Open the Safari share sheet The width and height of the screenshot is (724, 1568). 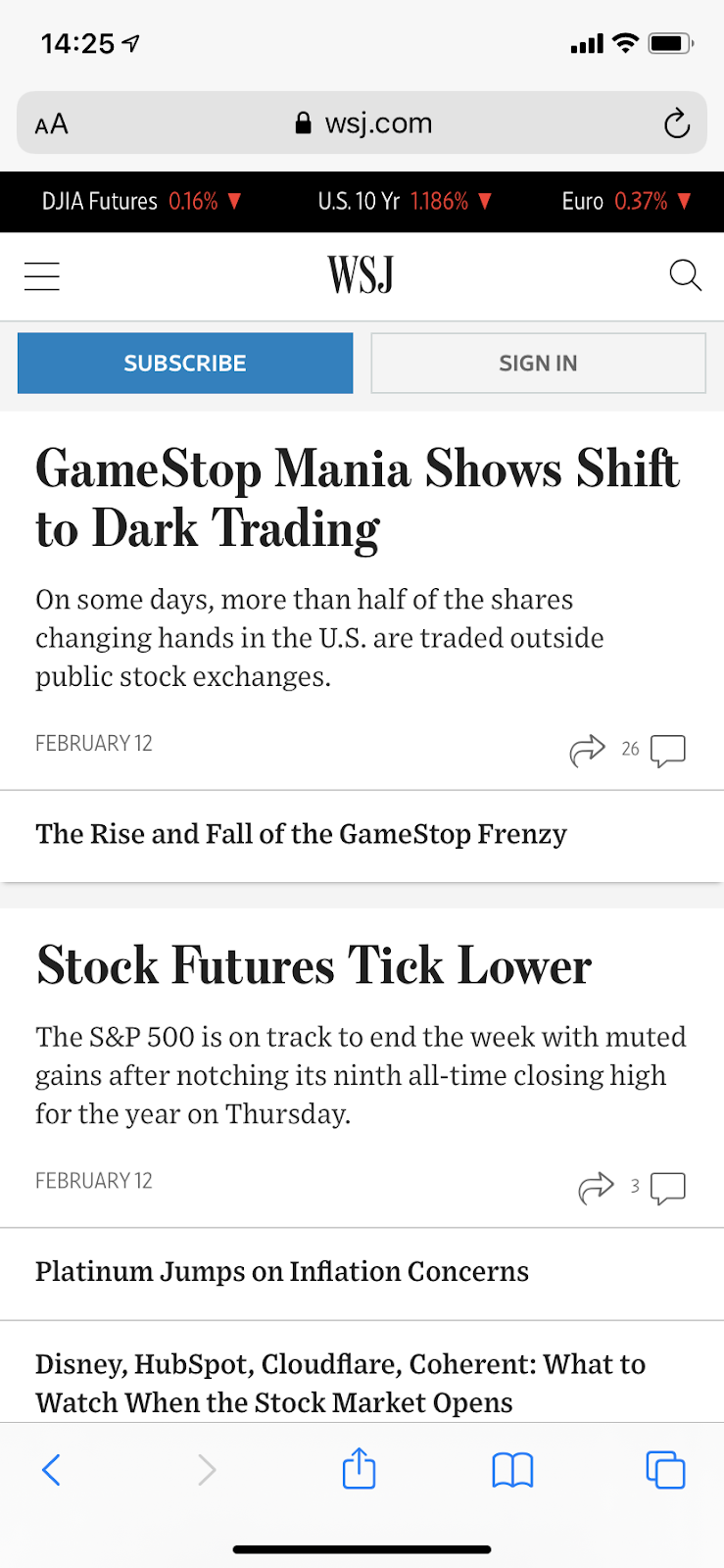coord(359,1469)
